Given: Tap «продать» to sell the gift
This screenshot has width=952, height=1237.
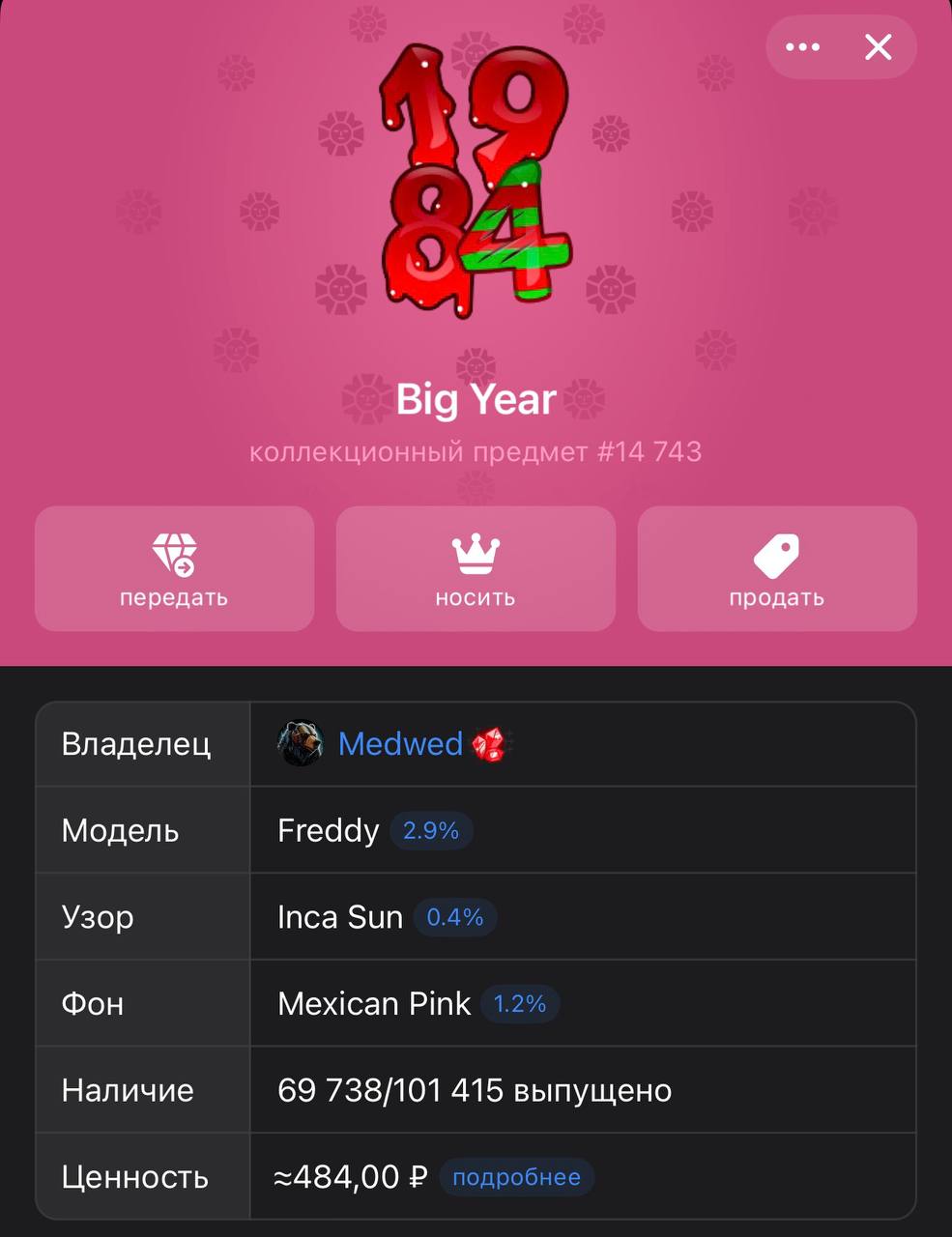Looking at the screenshot, I should point(776,568).
